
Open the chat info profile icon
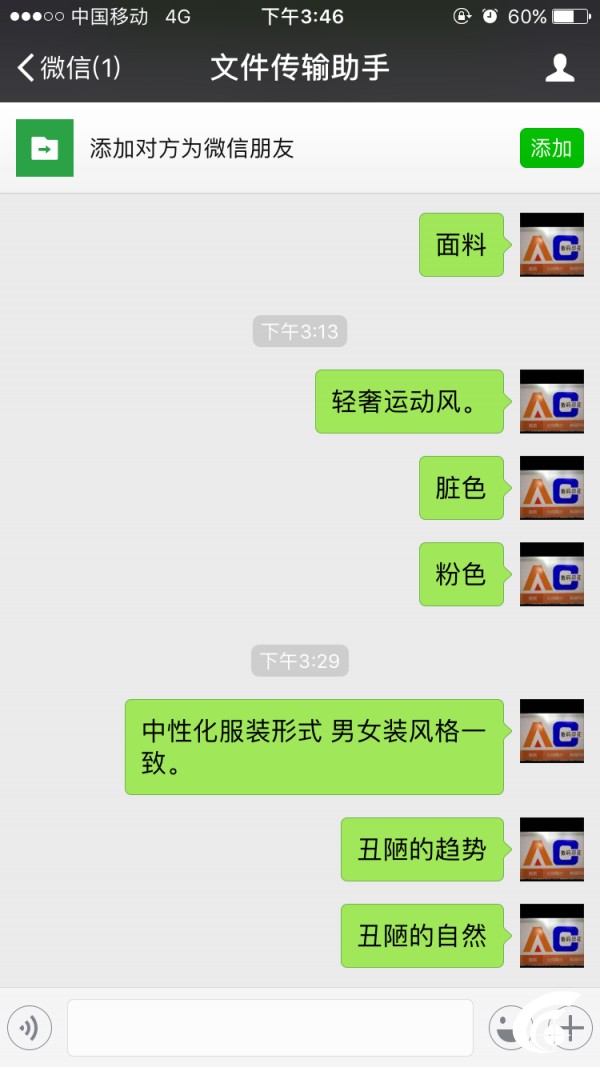[560, 68]
